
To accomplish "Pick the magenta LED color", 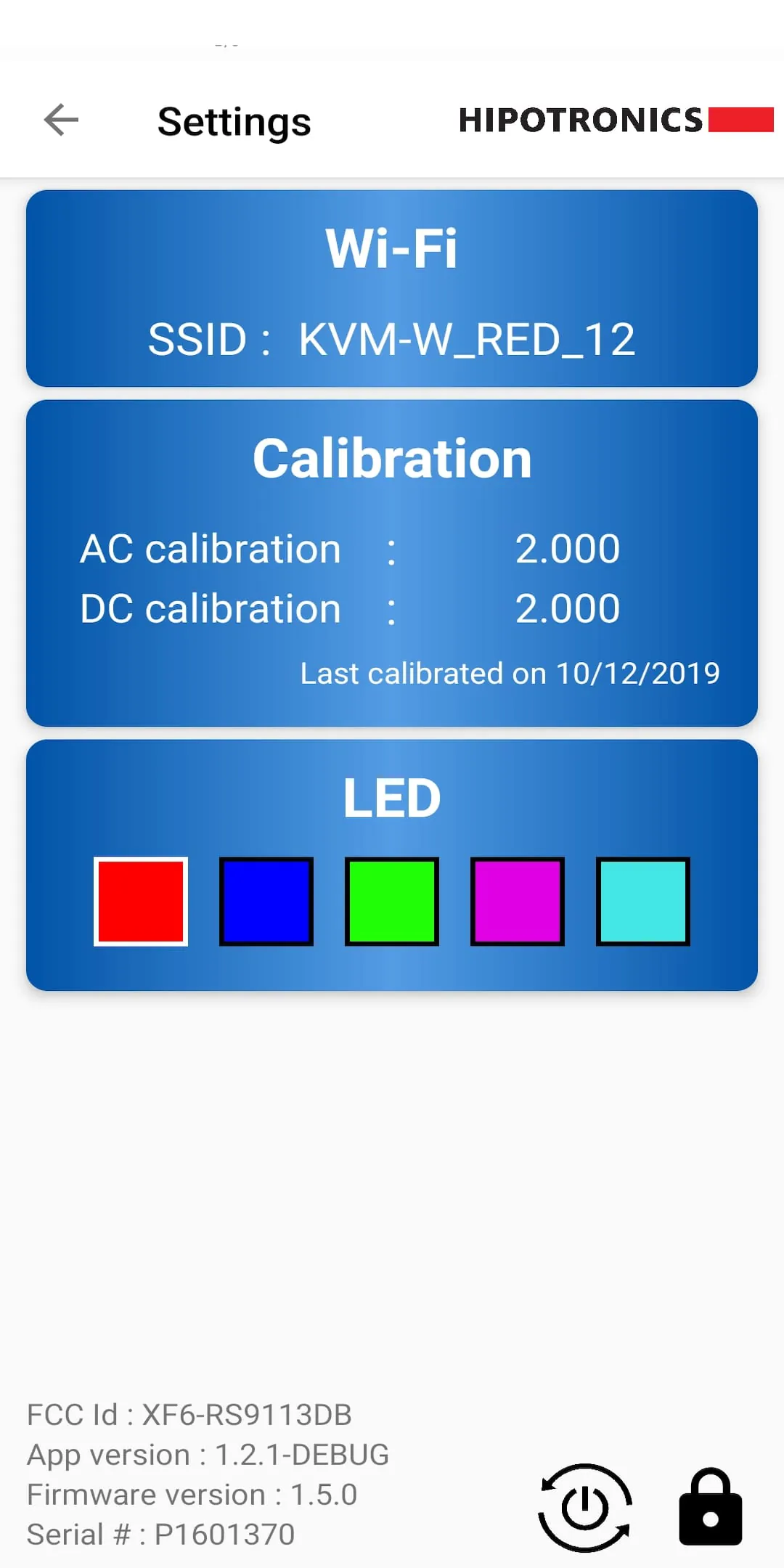I will point(518,901).
